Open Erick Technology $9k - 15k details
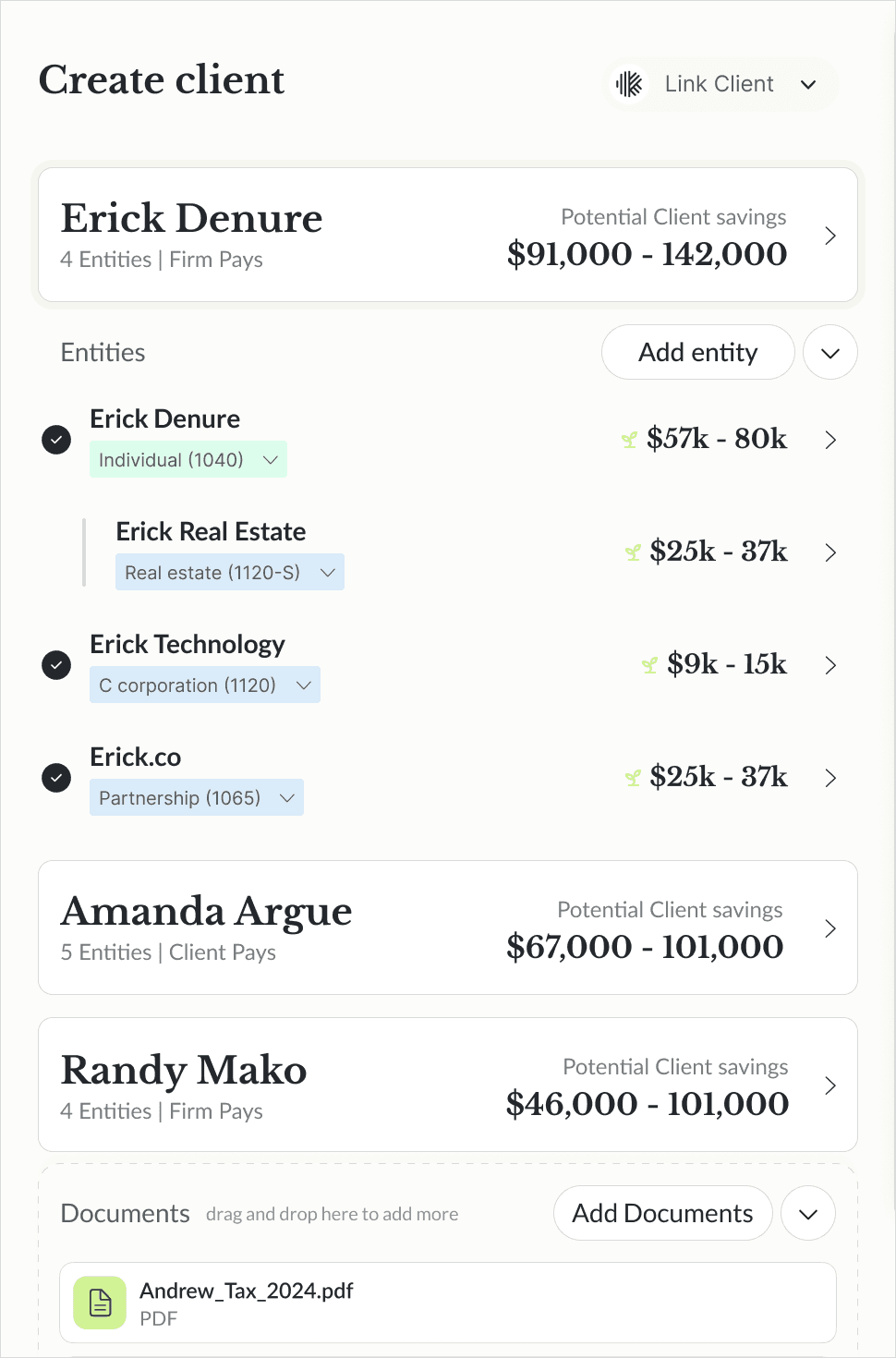This screenshot has width=896, height=1358. pyautogui.click(x=830, y=665)
